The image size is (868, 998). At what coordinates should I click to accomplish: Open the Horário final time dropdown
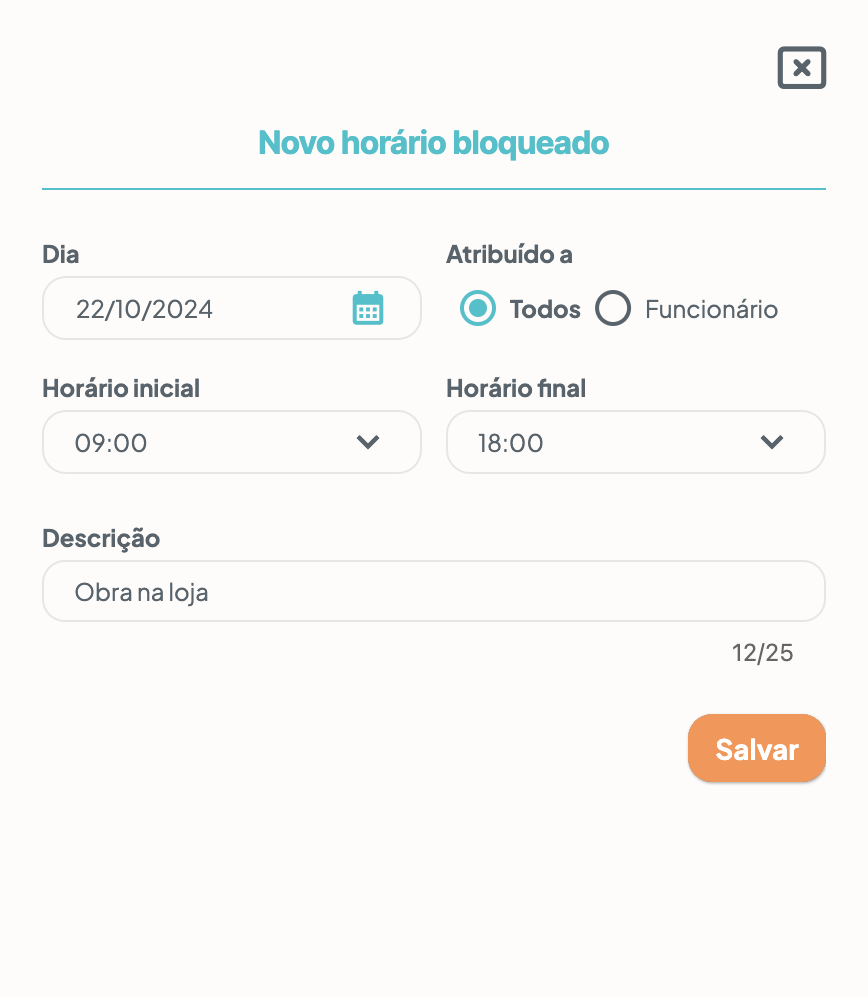(x=635, y=442)
